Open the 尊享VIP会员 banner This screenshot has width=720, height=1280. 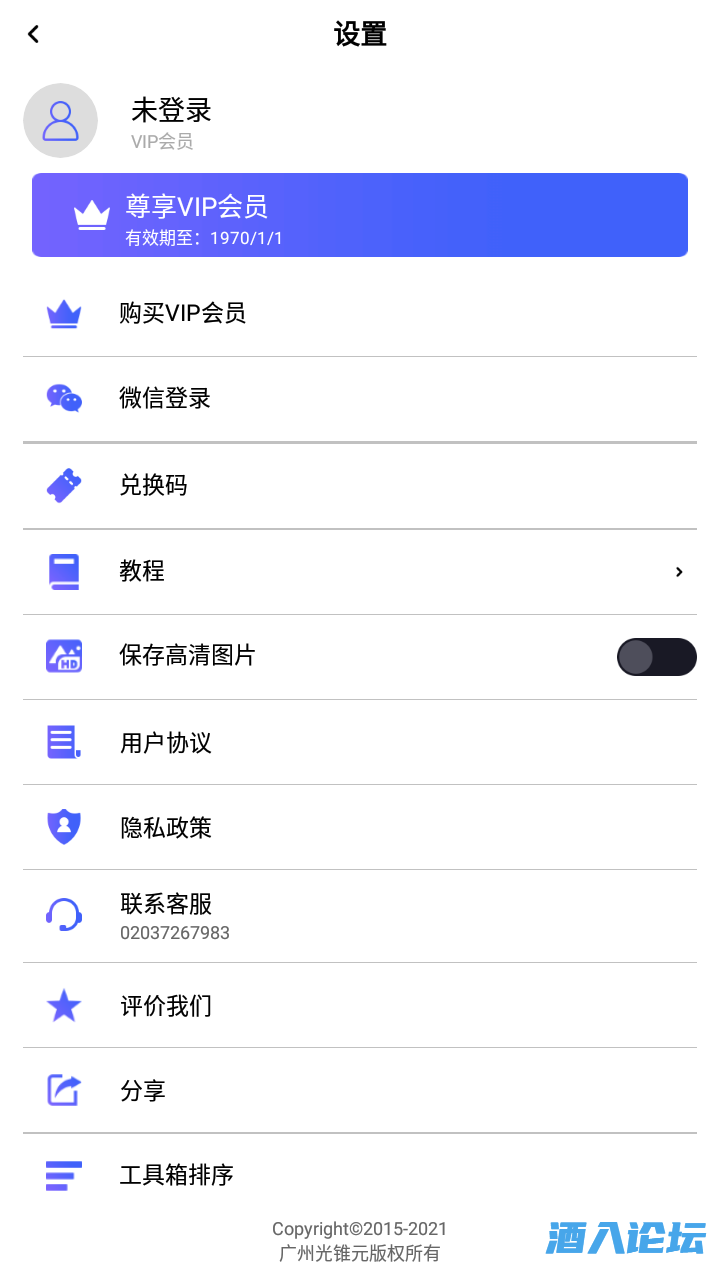360,215
